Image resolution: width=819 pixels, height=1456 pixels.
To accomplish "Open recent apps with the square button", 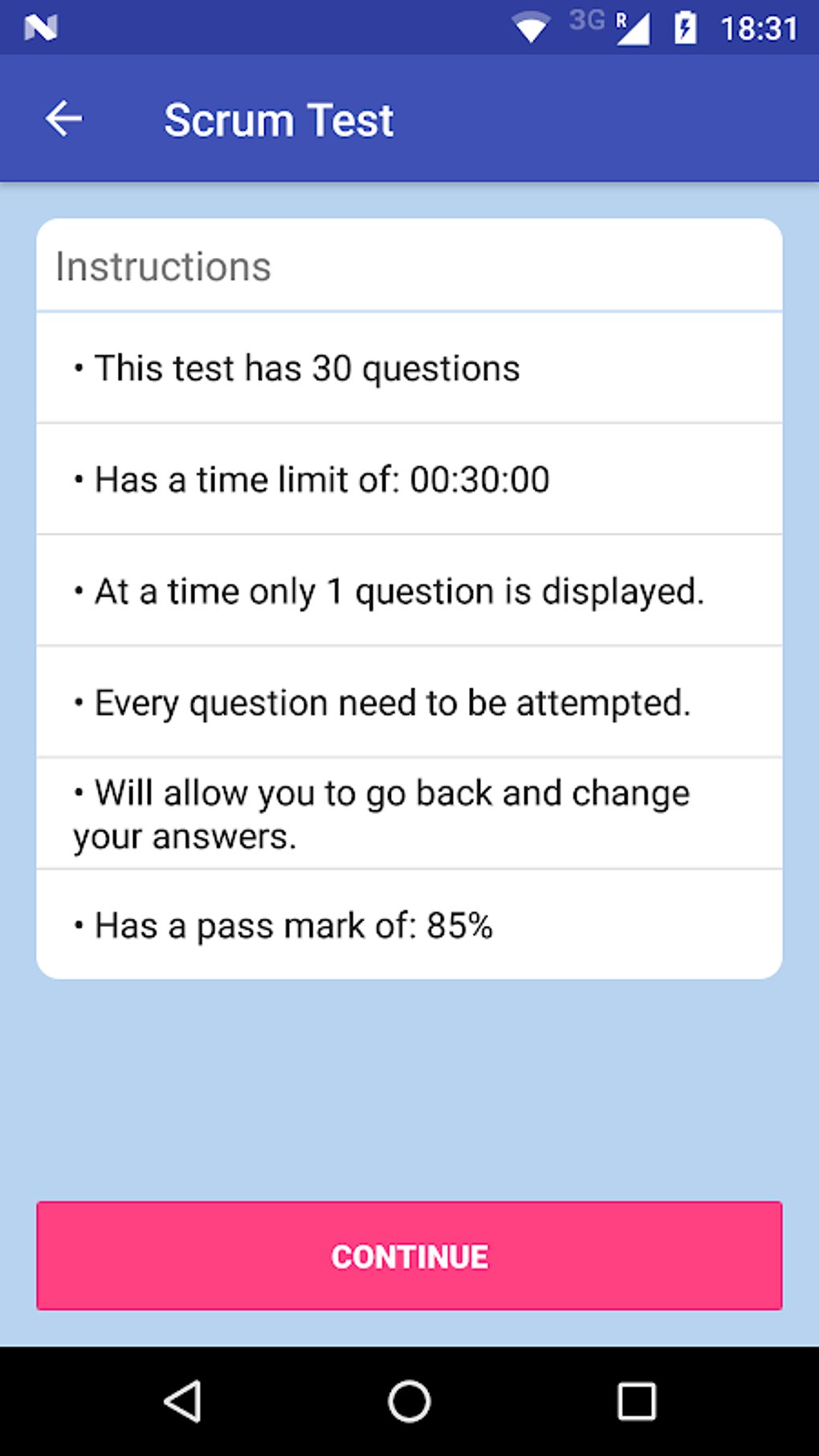I will point(638,1402).
